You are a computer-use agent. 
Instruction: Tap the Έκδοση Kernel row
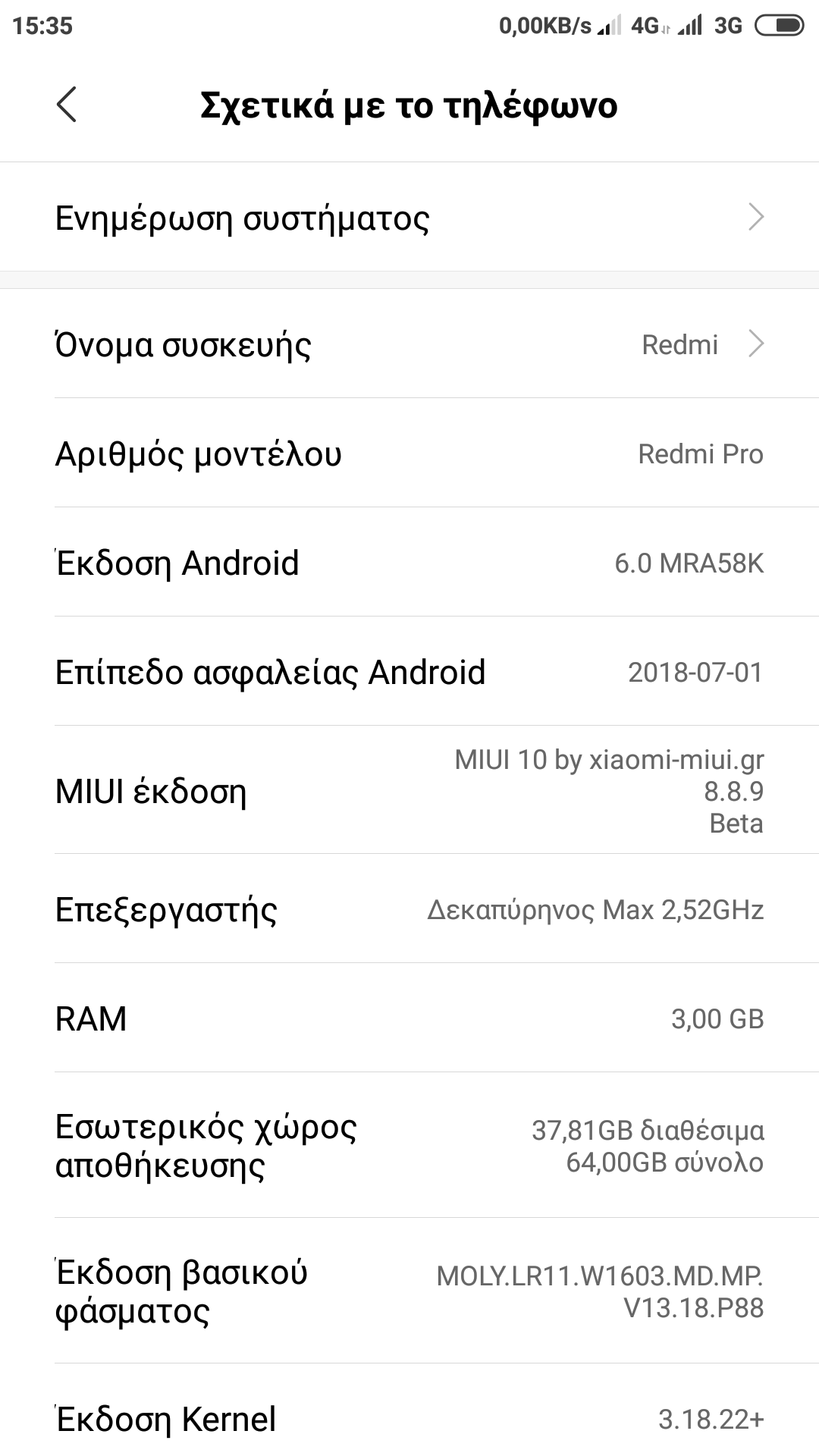(409, 1419)
